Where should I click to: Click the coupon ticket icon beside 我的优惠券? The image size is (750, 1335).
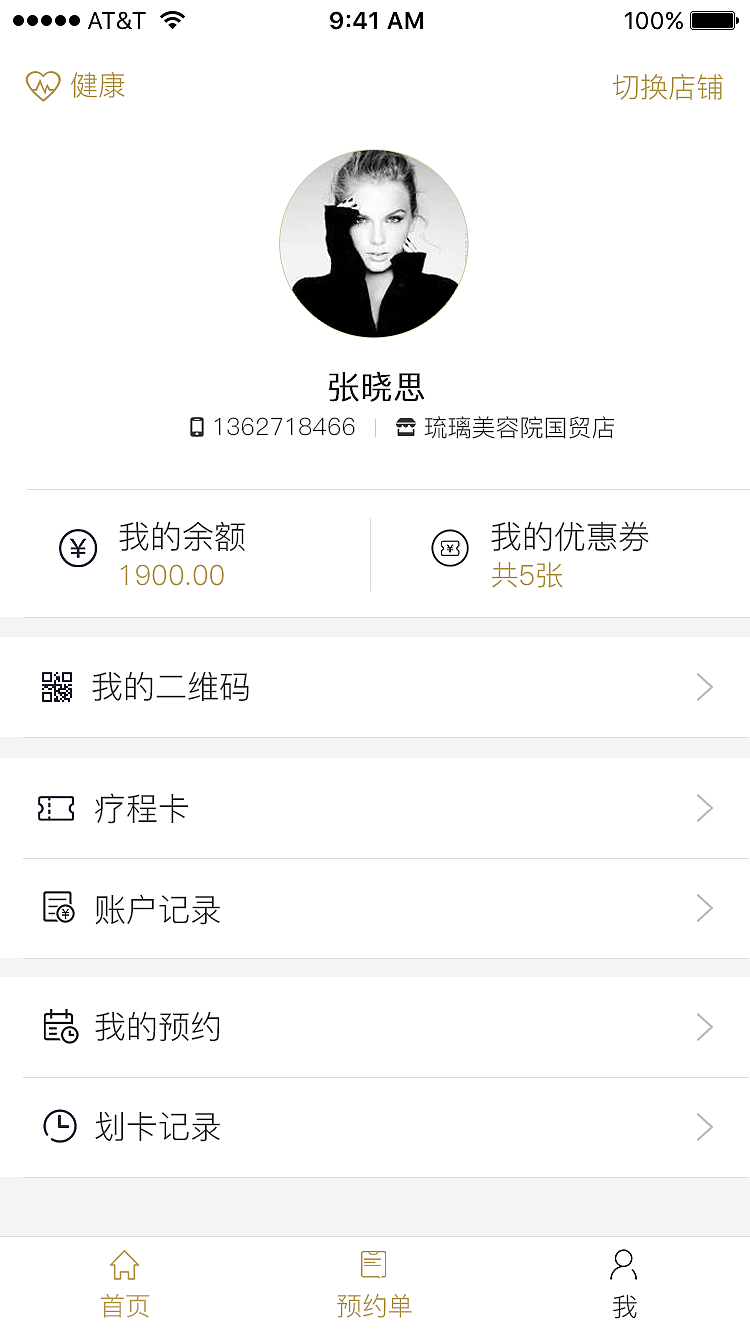[452, 548]
